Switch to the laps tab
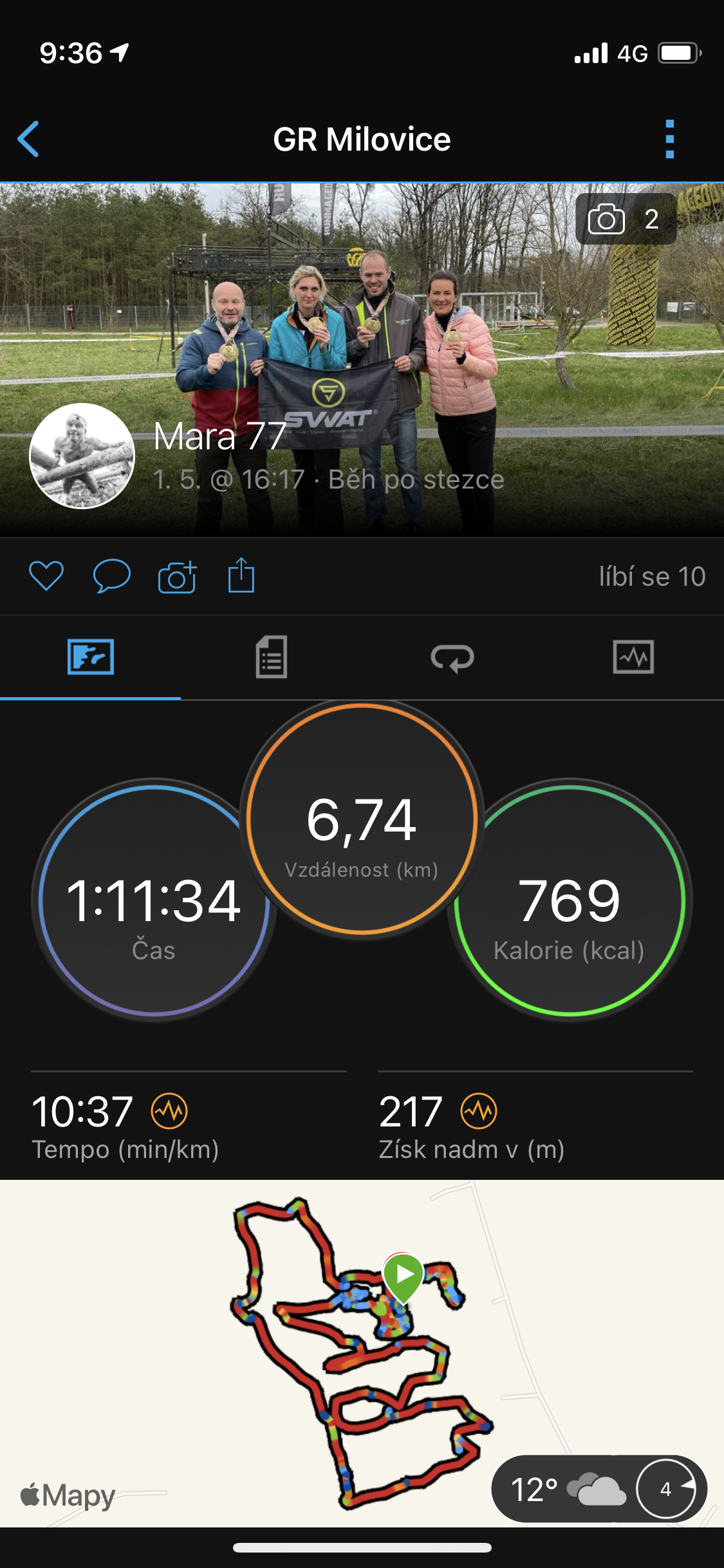The height and width of the screenshot is (1568, 724). pyautogui.click(x=452, y=658)
